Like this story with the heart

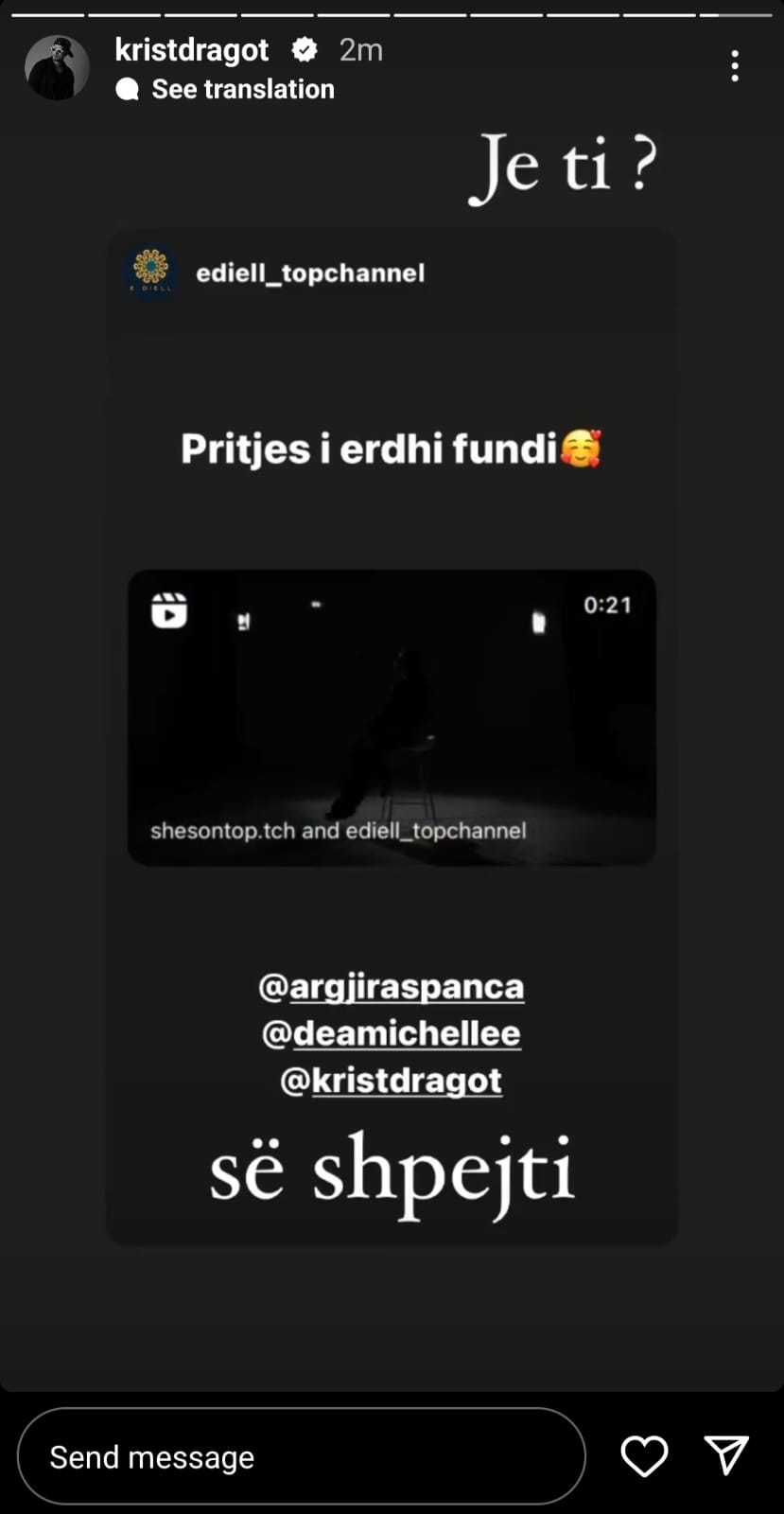[644, 1455]
